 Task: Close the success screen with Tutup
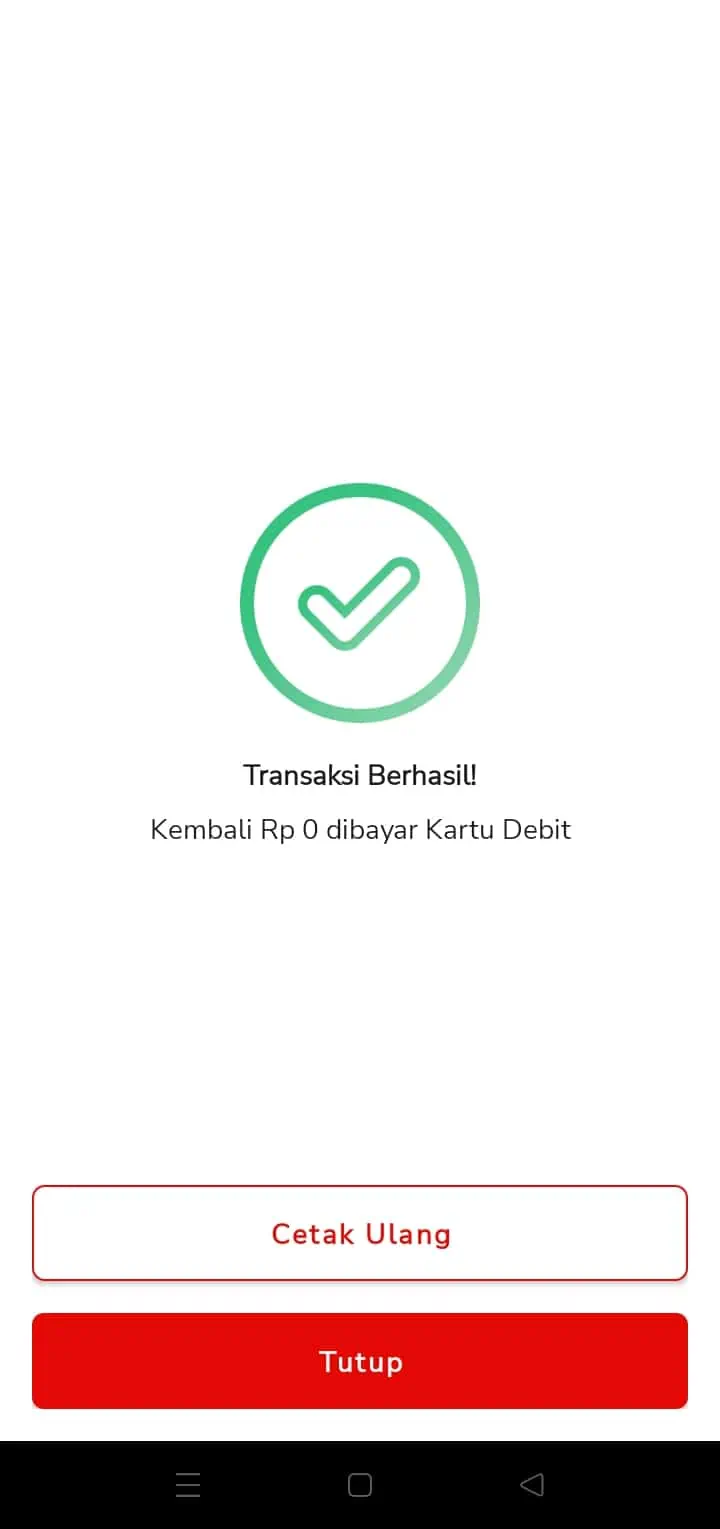[x=360, y=1361]
